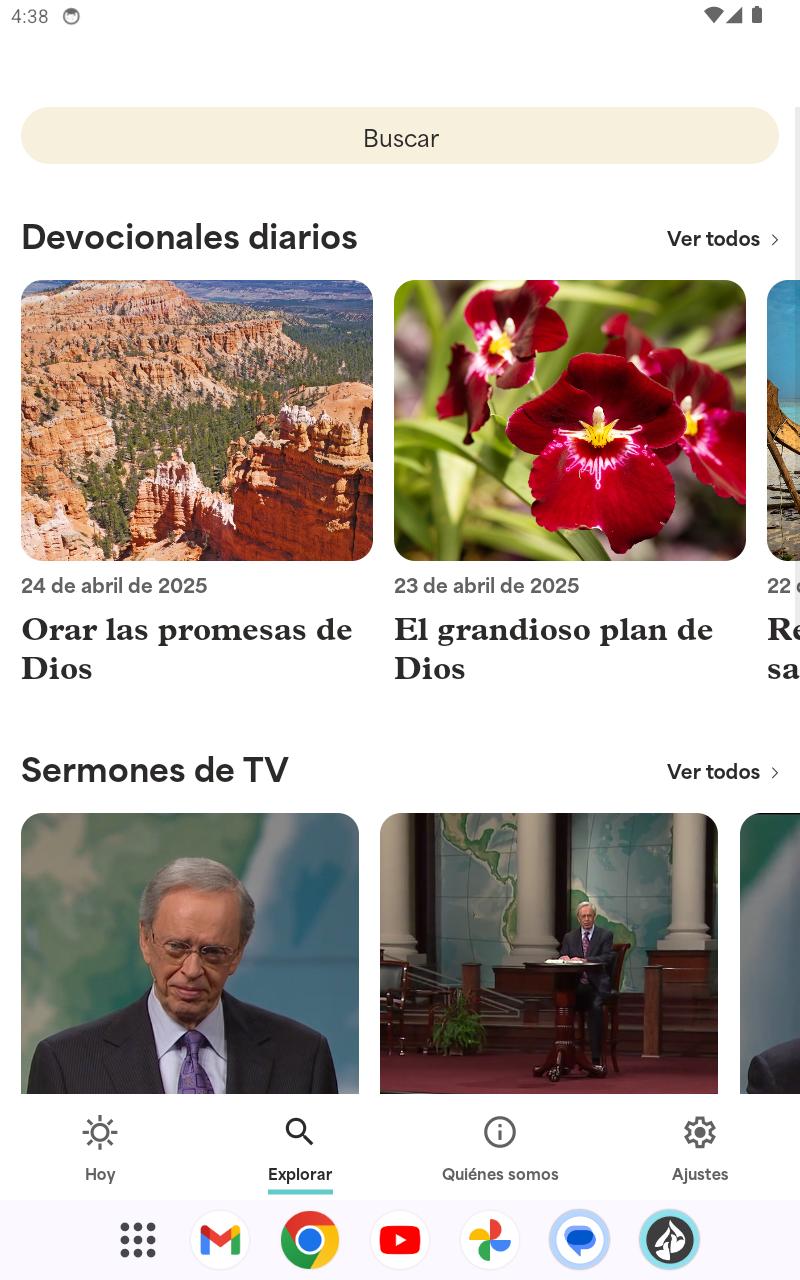Launch Messages from the taskbar
800x1280 pixels.
(580, 1240)
